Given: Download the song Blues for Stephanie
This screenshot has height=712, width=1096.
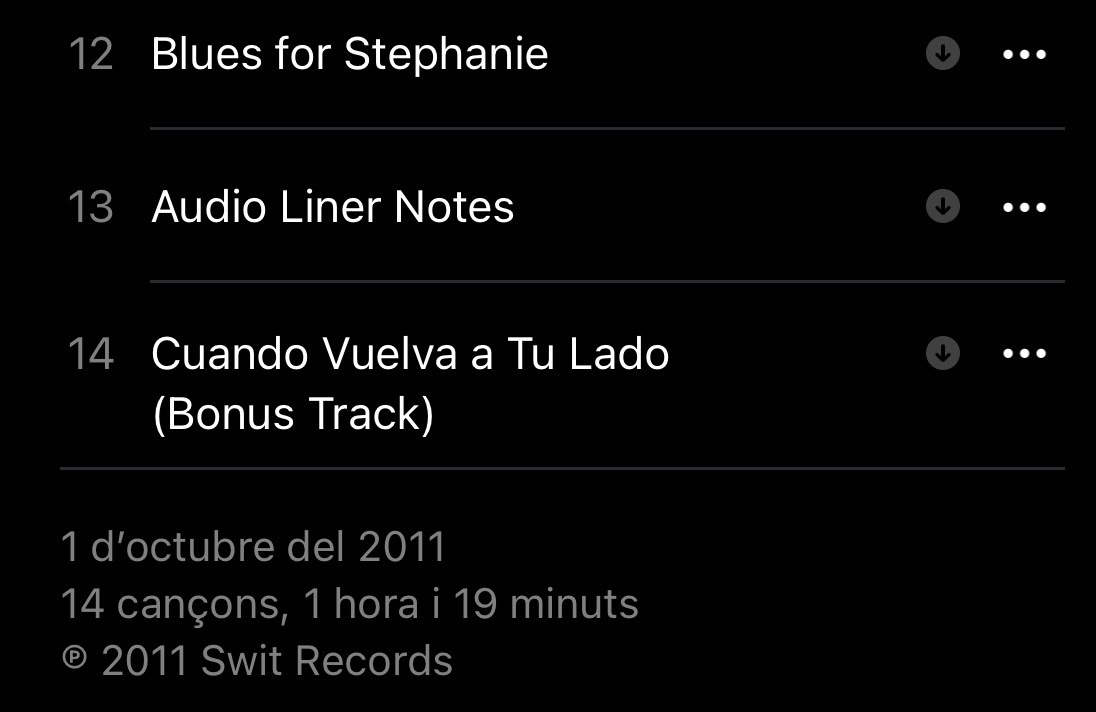Looking at the screenshot, I should [x=942, y=54].
